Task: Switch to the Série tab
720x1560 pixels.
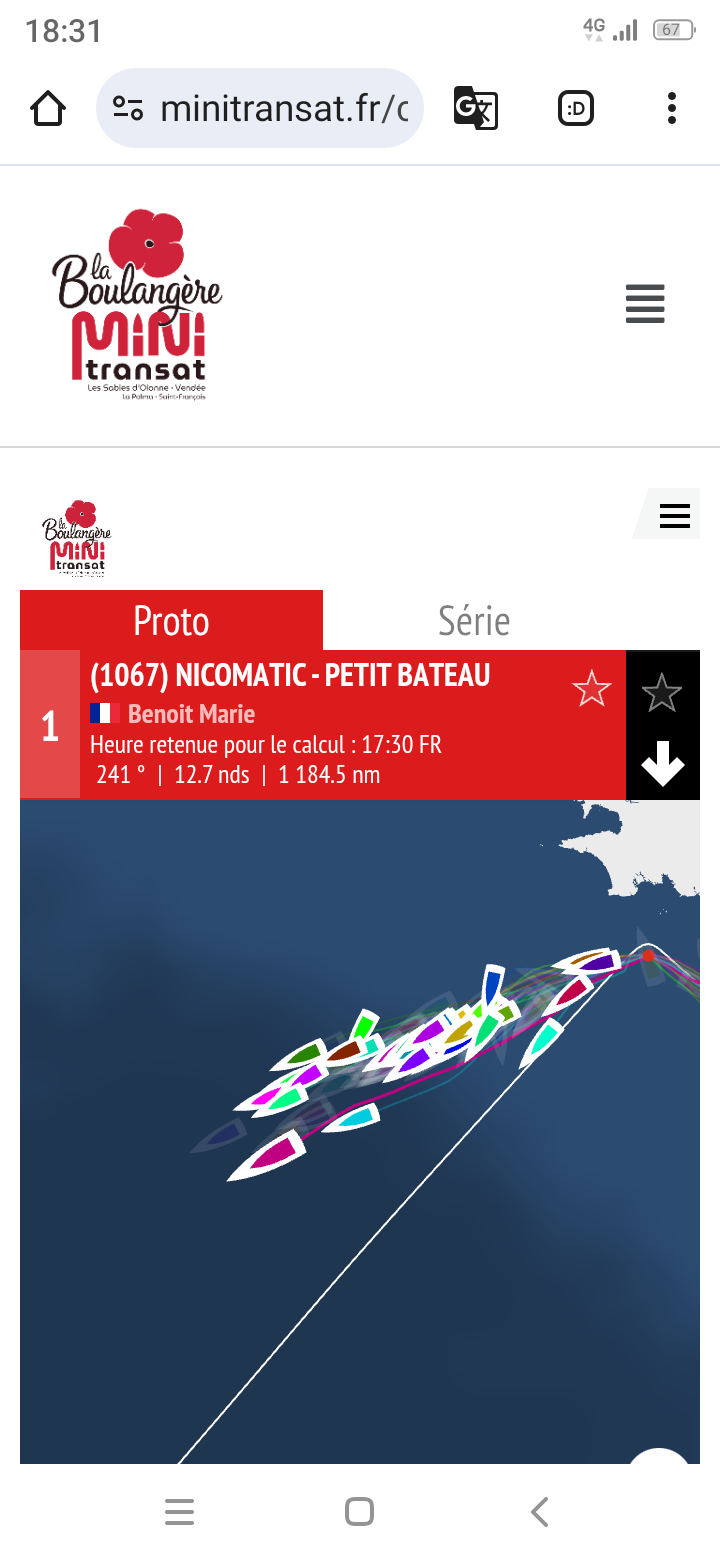Action: click(474, 621)
